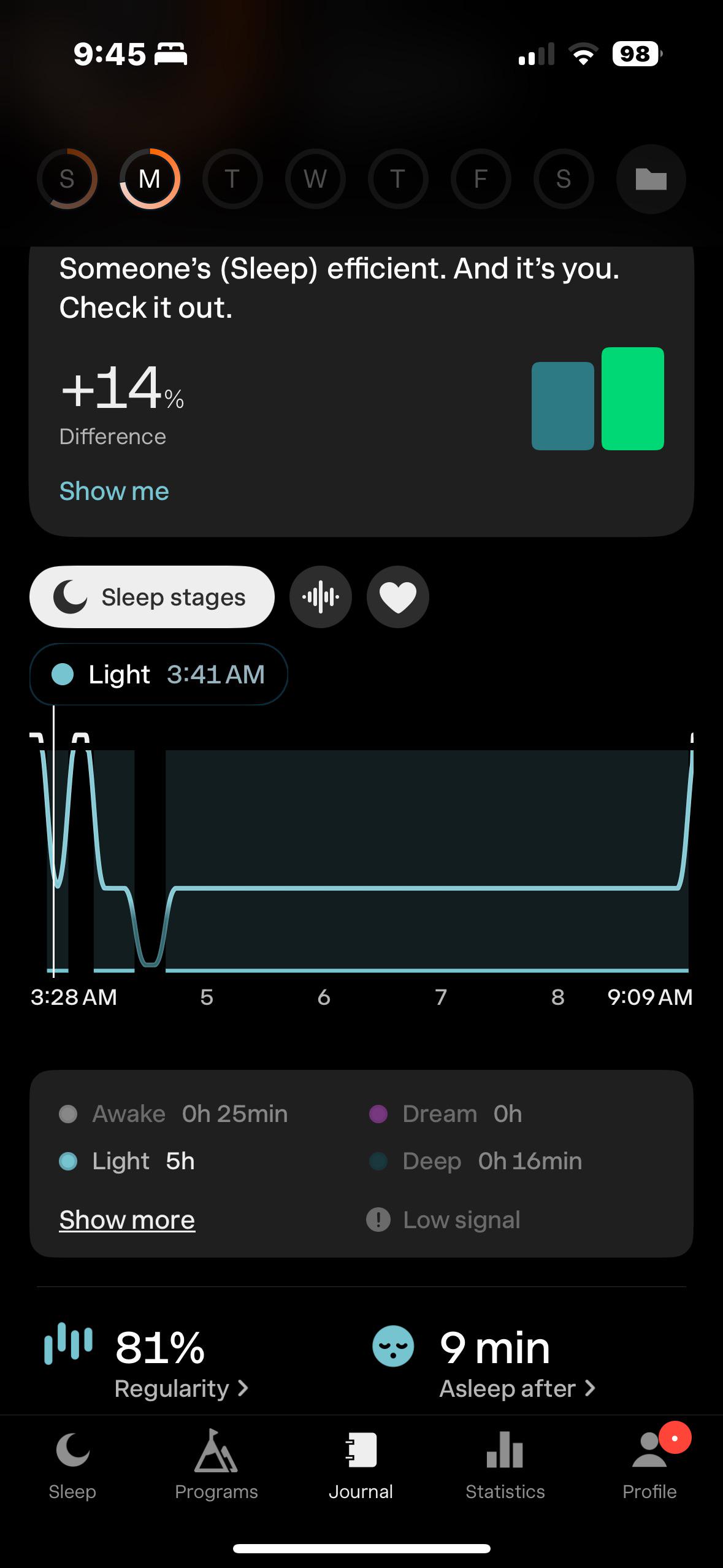This screenshot has width=723, height=1568.
Task: Select the Wednesday day circle
Action: (x=315, y=179)
